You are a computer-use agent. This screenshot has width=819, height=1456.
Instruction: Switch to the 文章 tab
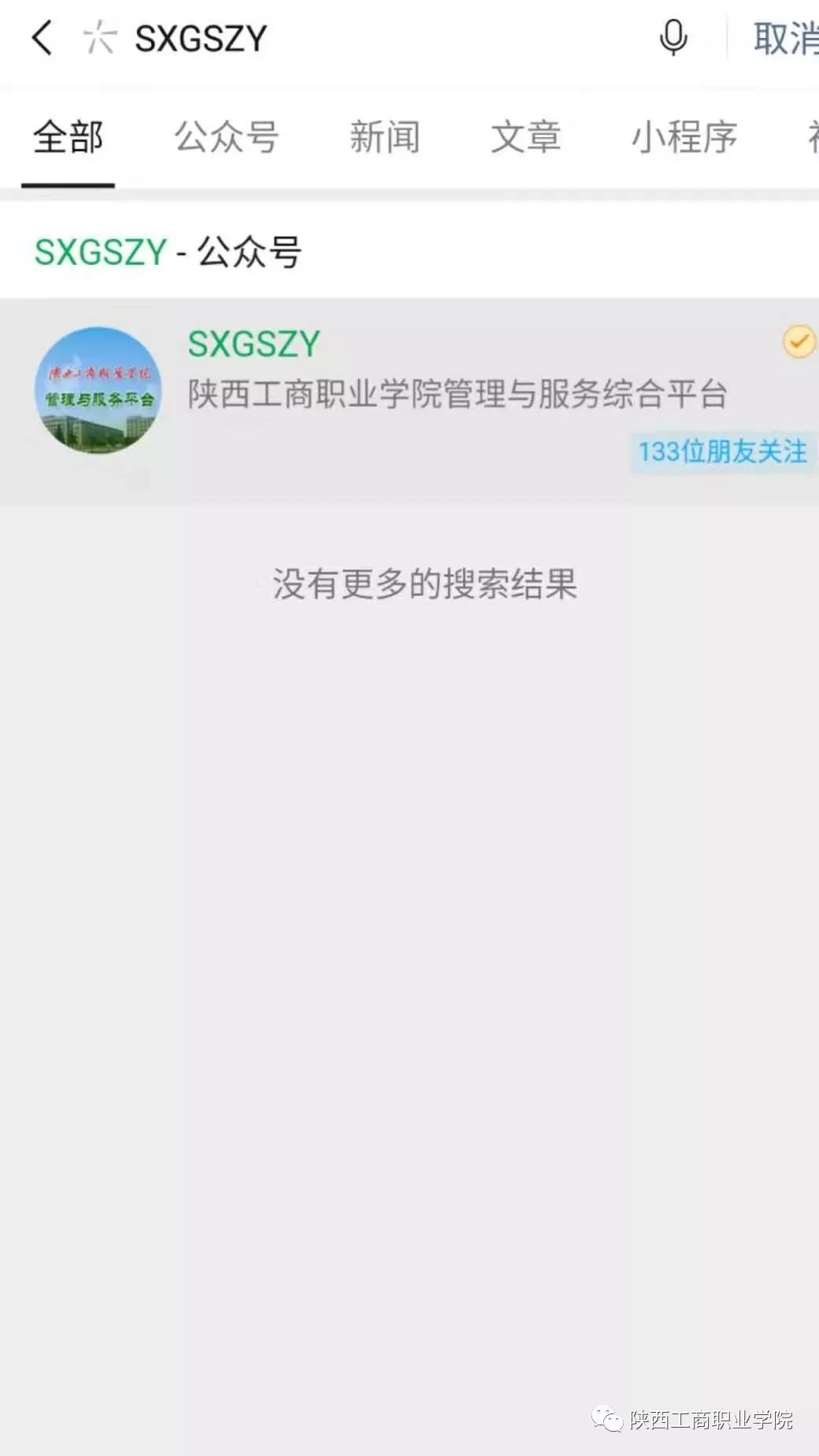525,137
